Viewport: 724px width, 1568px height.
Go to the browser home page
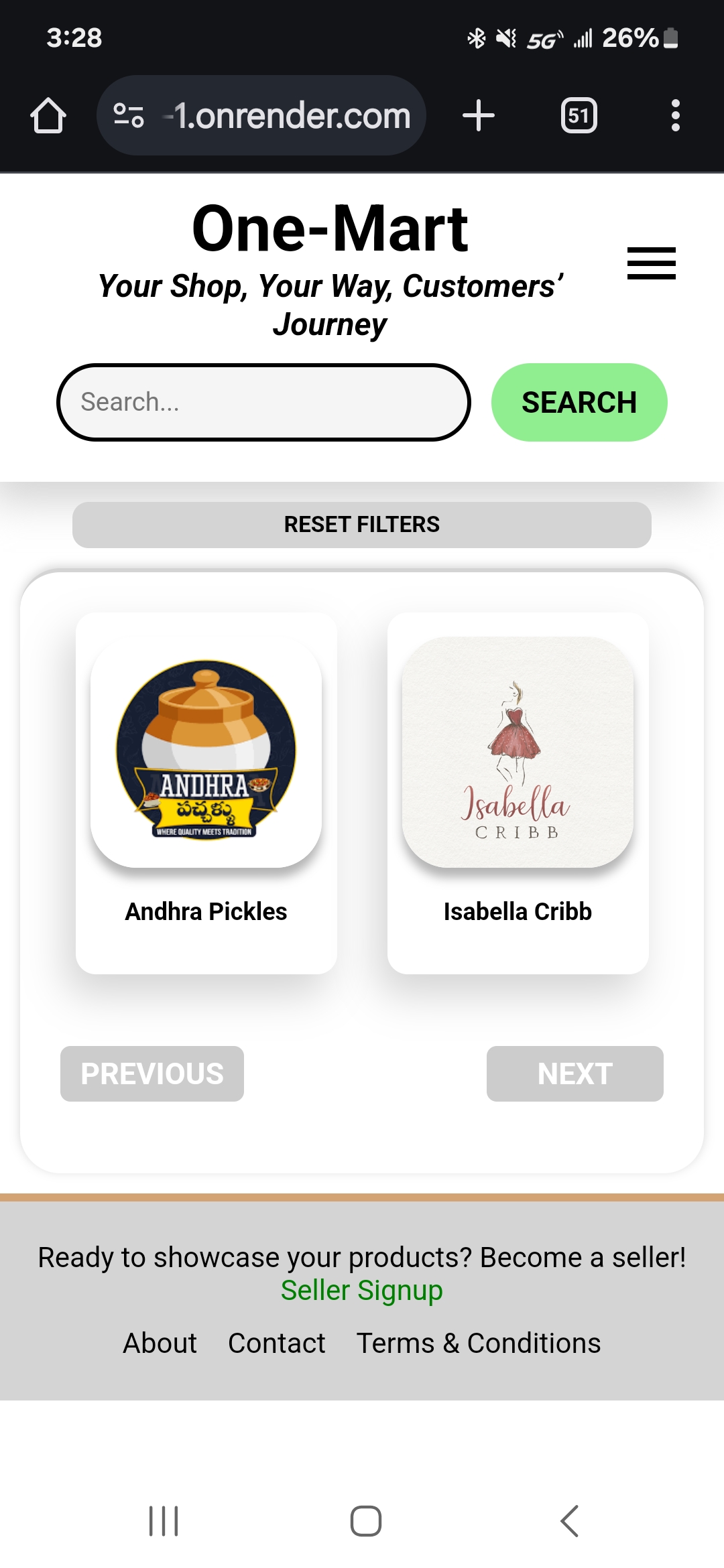[48, 115]
